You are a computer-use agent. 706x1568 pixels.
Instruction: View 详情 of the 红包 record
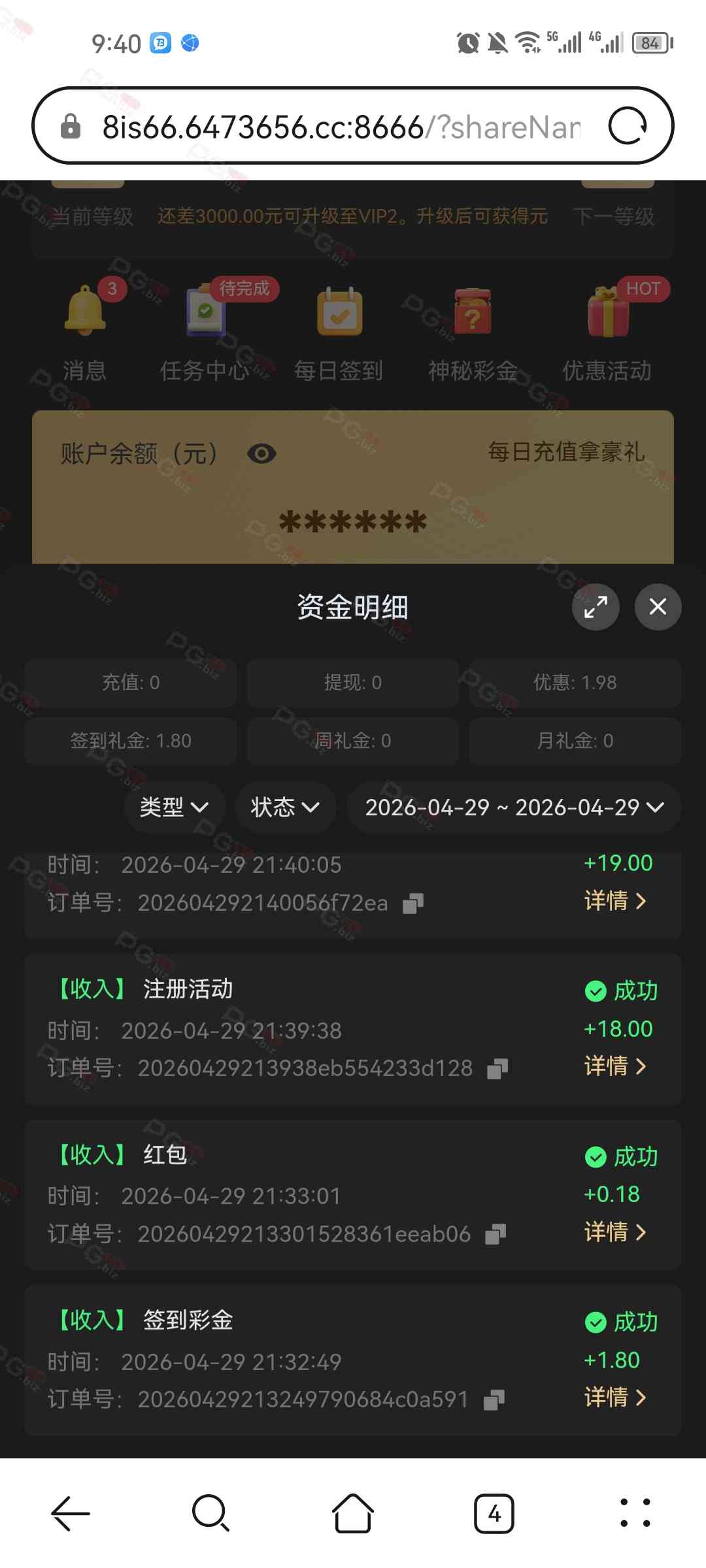point(615,1232)
